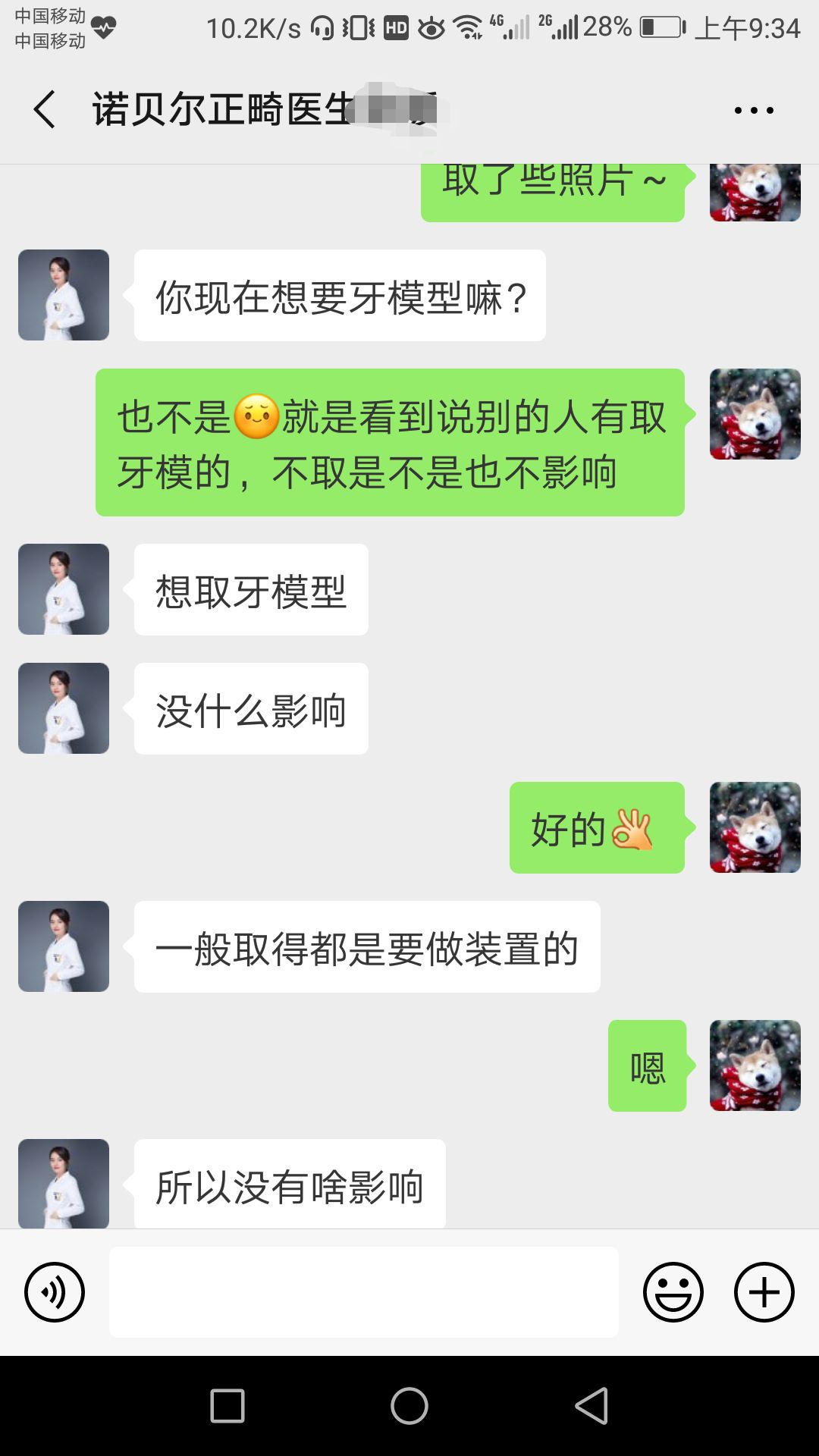Open doctor's avatar beside 你现在想要牙模型嘛

pos(64,295)
